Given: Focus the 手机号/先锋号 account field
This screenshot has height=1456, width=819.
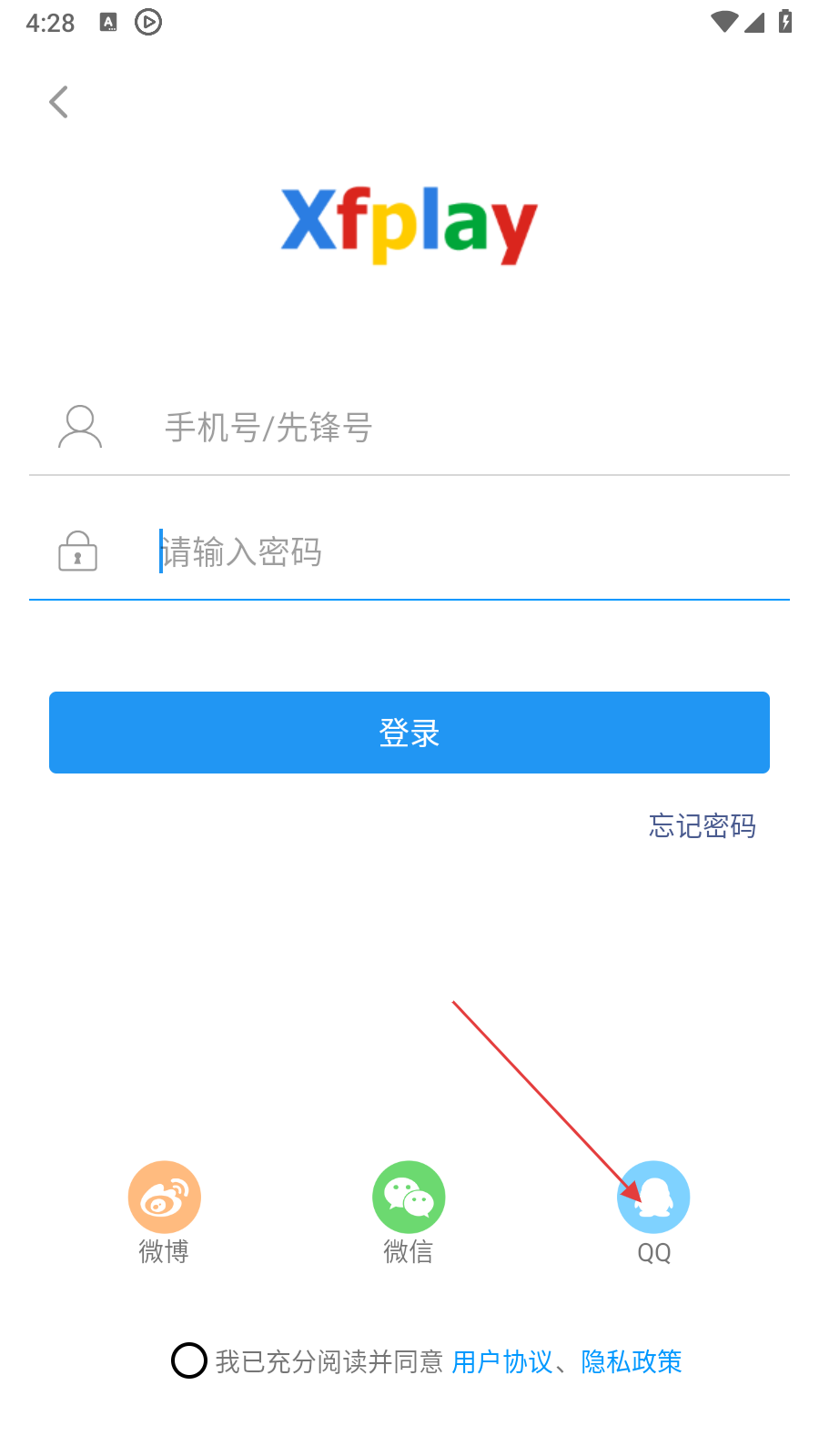Looking at the screenshot, I should [x=455, y=427].
